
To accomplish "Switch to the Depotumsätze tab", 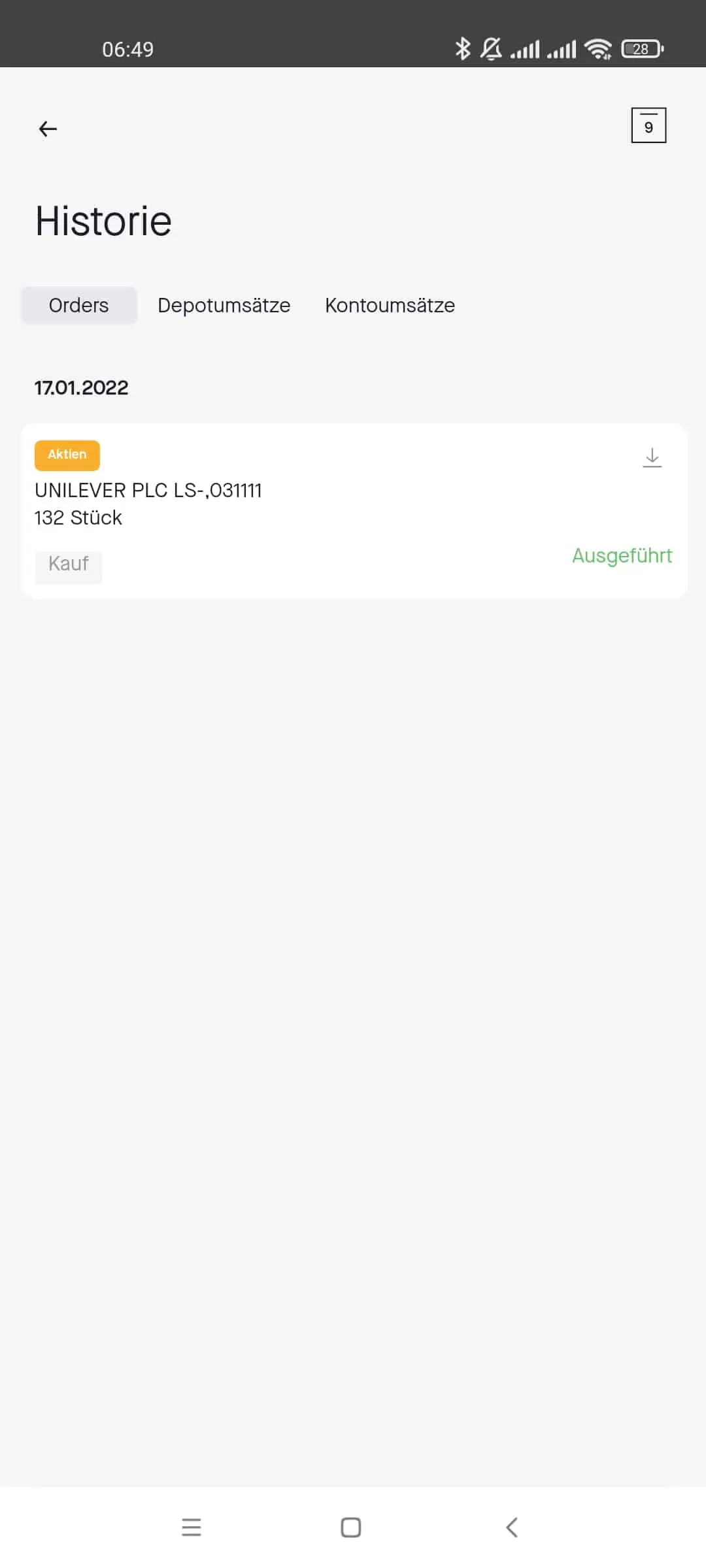I will pos(224,305).
